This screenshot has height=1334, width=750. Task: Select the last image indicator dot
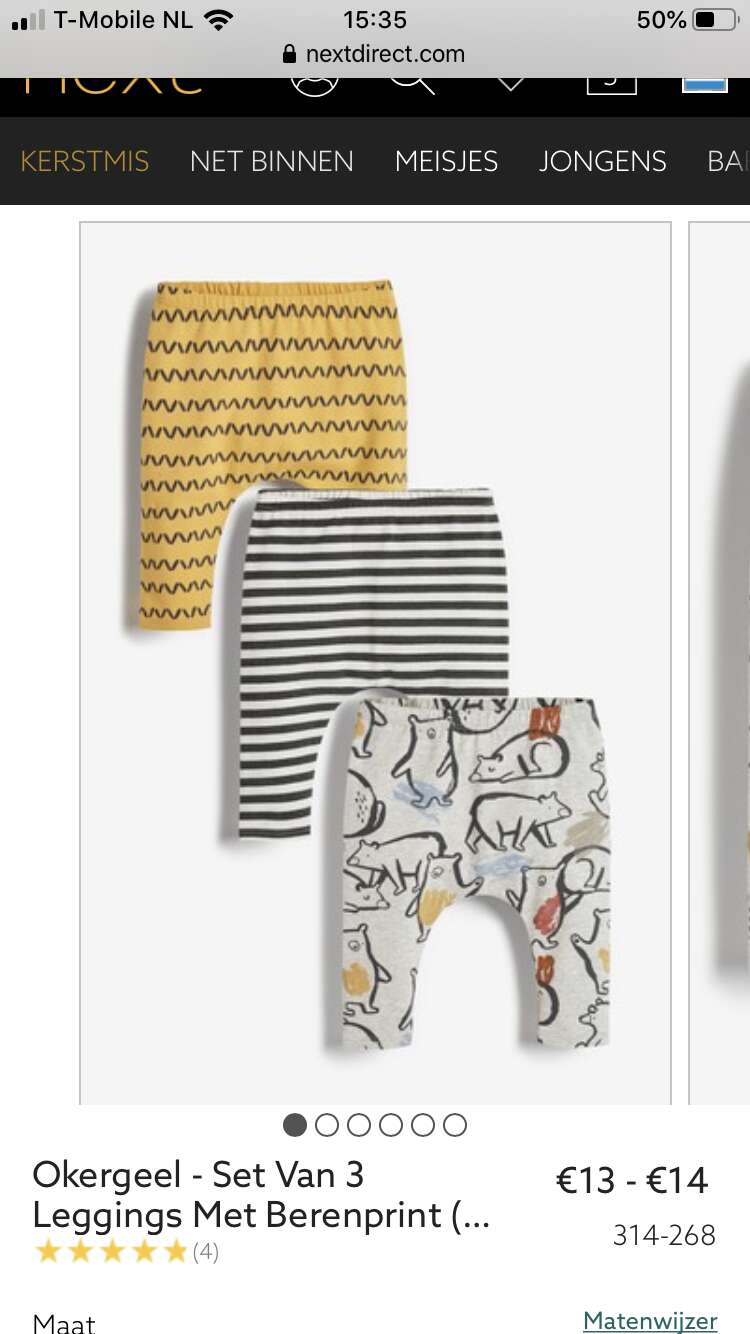(x=455, y=1125)
